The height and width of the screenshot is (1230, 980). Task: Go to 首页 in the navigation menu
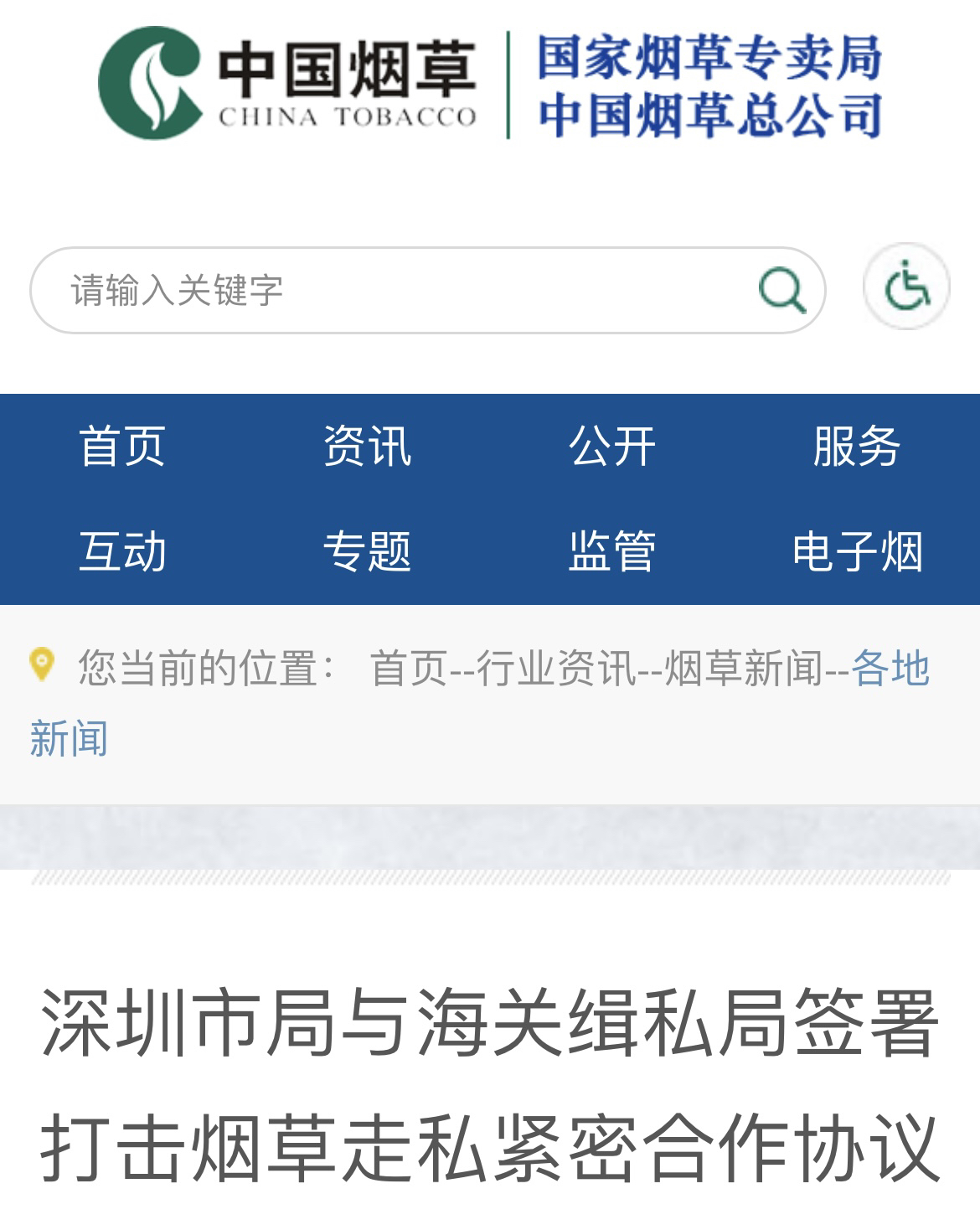click(122, 446)
